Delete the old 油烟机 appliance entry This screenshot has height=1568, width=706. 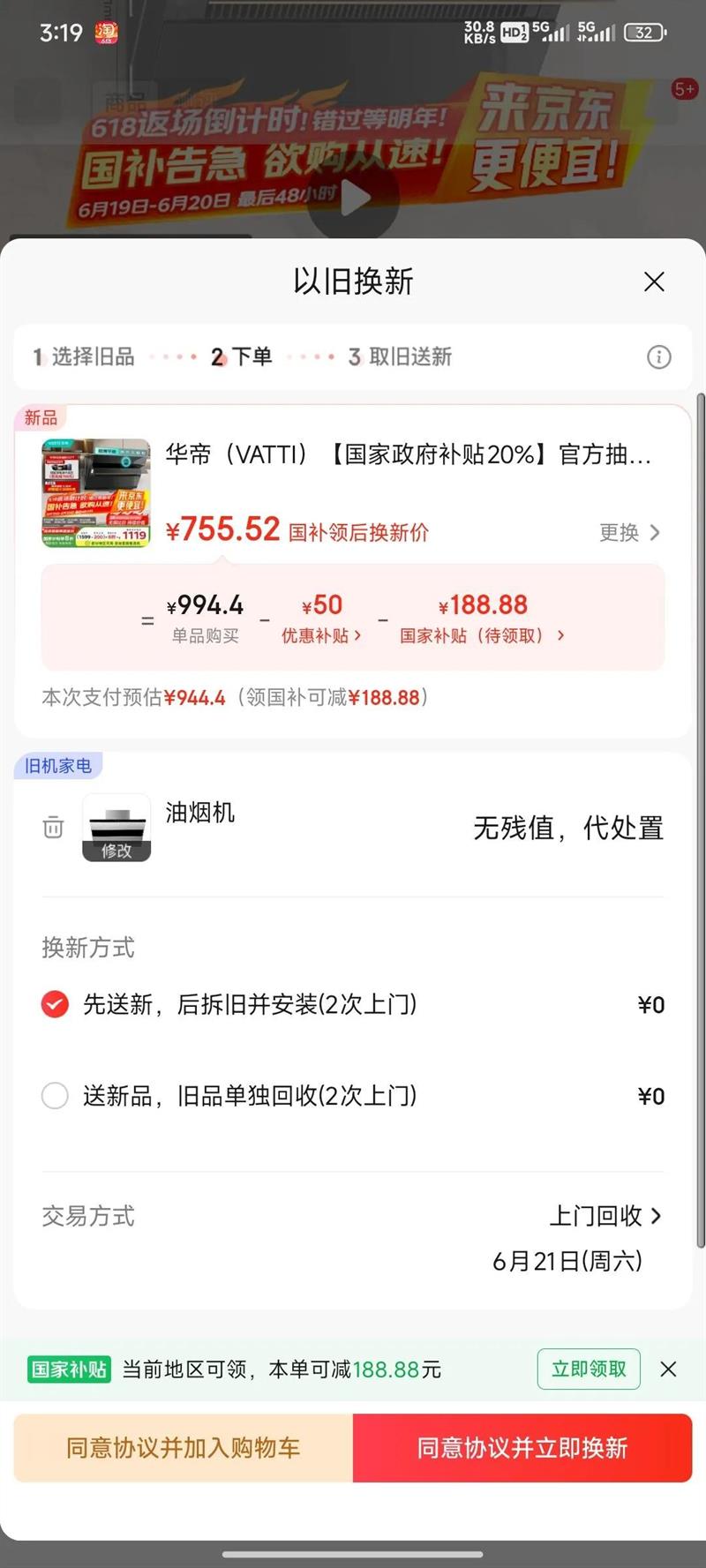53,828
